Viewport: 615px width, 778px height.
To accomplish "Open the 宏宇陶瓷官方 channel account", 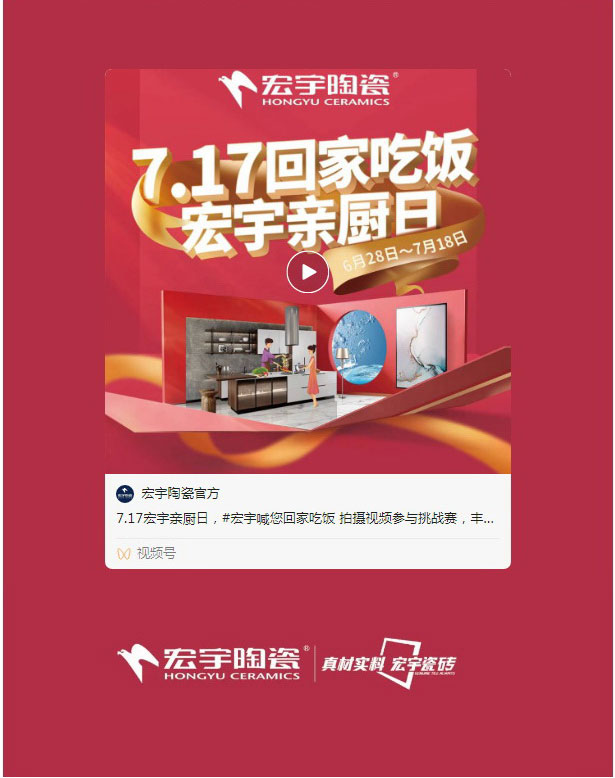I will coord(180,493).
